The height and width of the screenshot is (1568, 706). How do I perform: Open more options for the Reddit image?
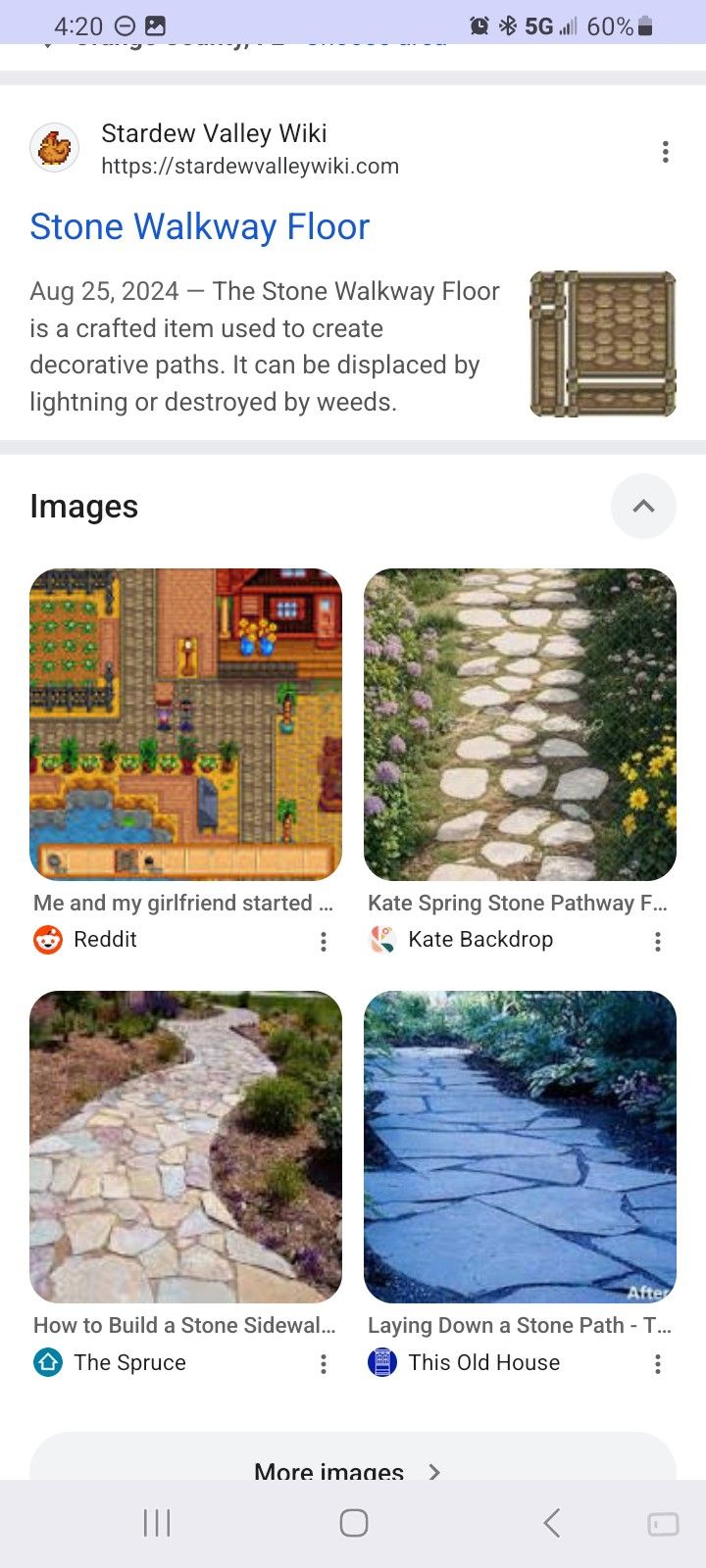pyautogui.click(x=323, y=942)
